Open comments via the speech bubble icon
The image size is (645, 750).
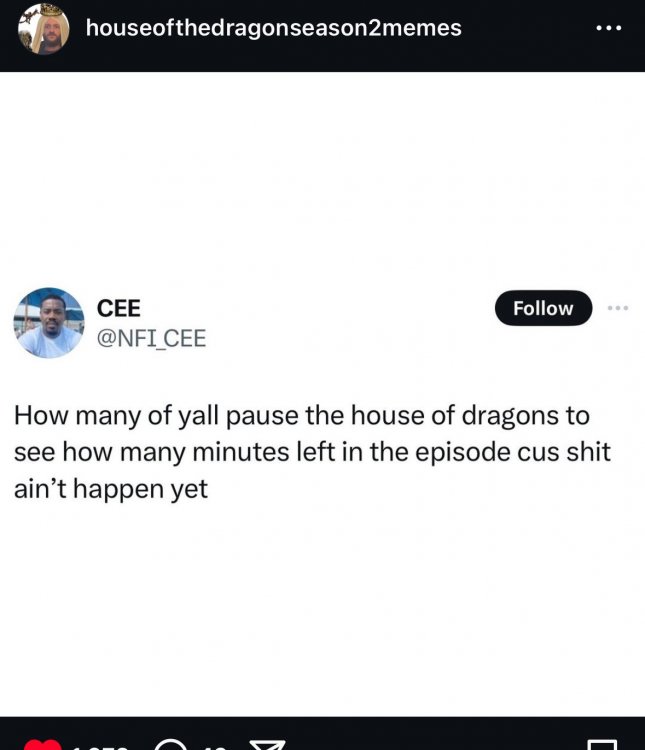(171, 744)
